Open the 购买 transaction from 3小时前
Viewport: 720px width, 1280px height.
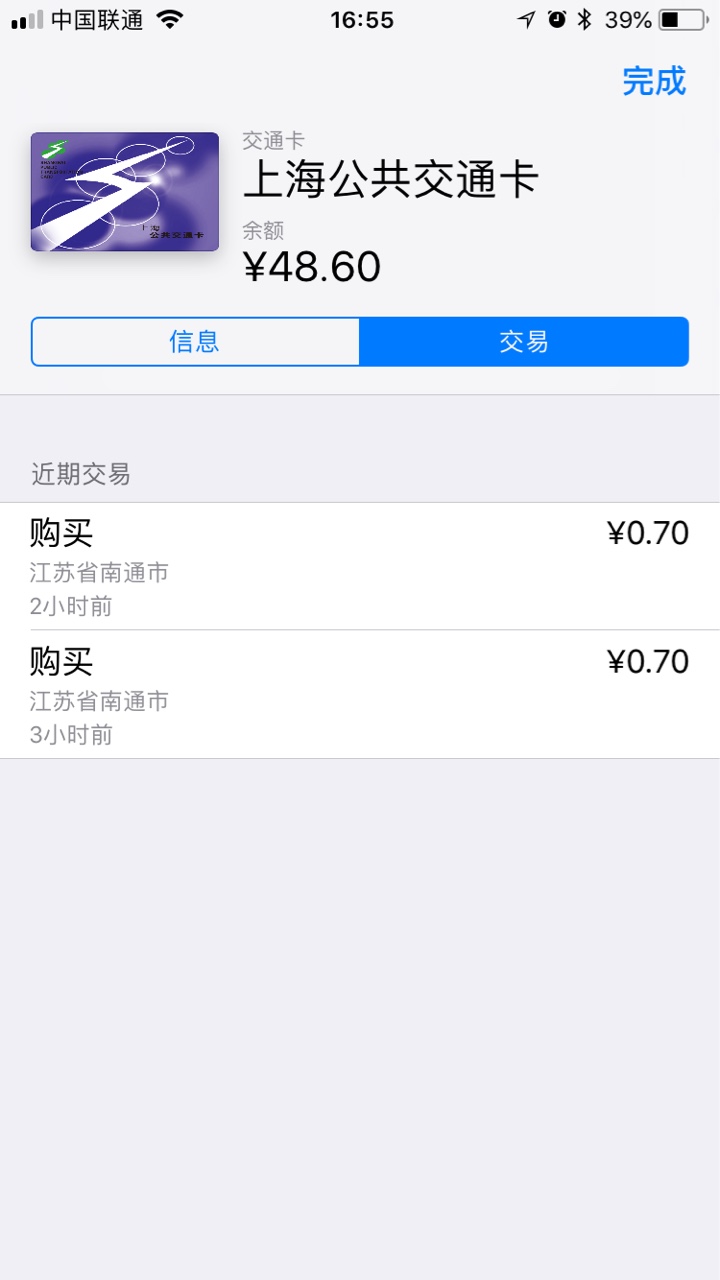click(360, 695)
